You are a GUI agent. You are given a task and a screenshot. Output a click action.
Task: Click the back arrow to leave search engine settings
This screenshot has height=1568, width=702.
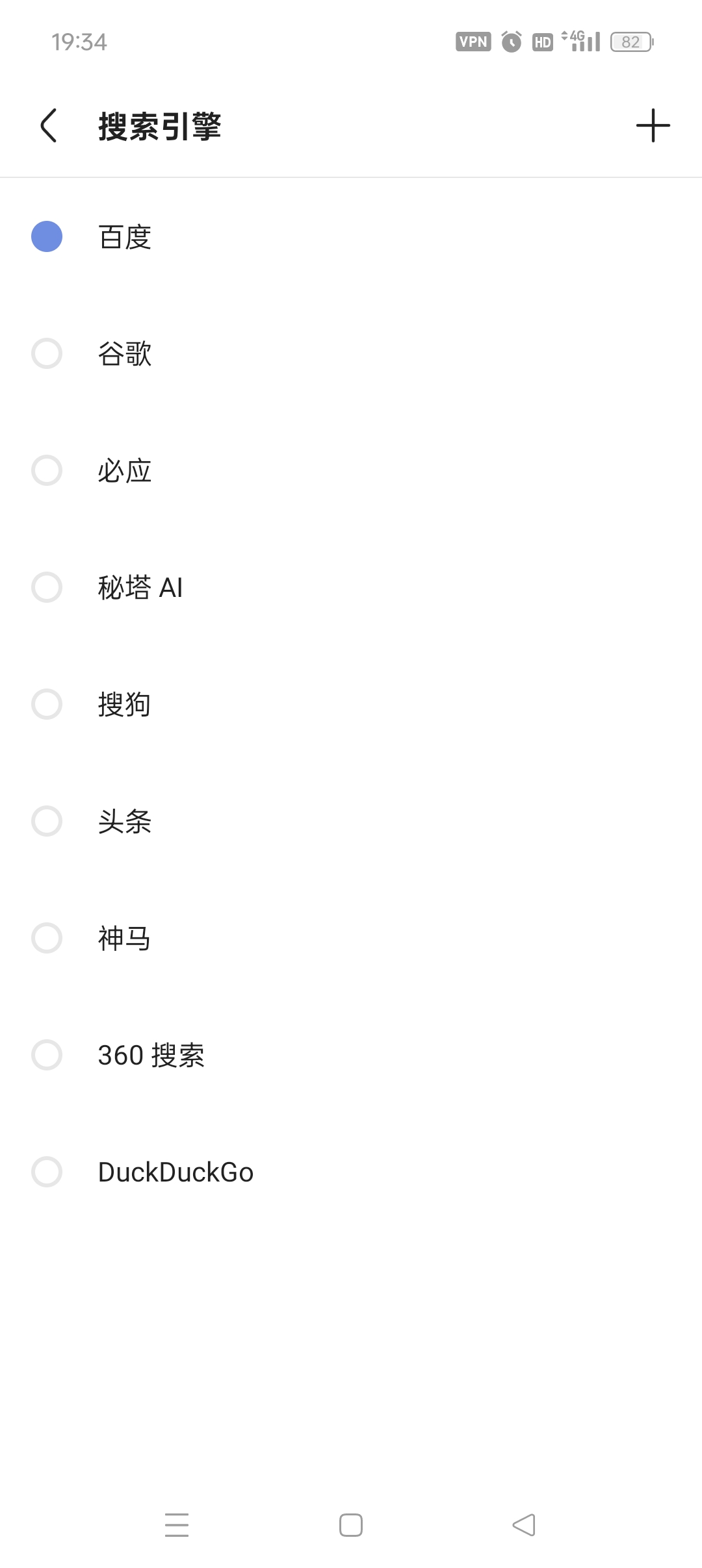(47, 125)
